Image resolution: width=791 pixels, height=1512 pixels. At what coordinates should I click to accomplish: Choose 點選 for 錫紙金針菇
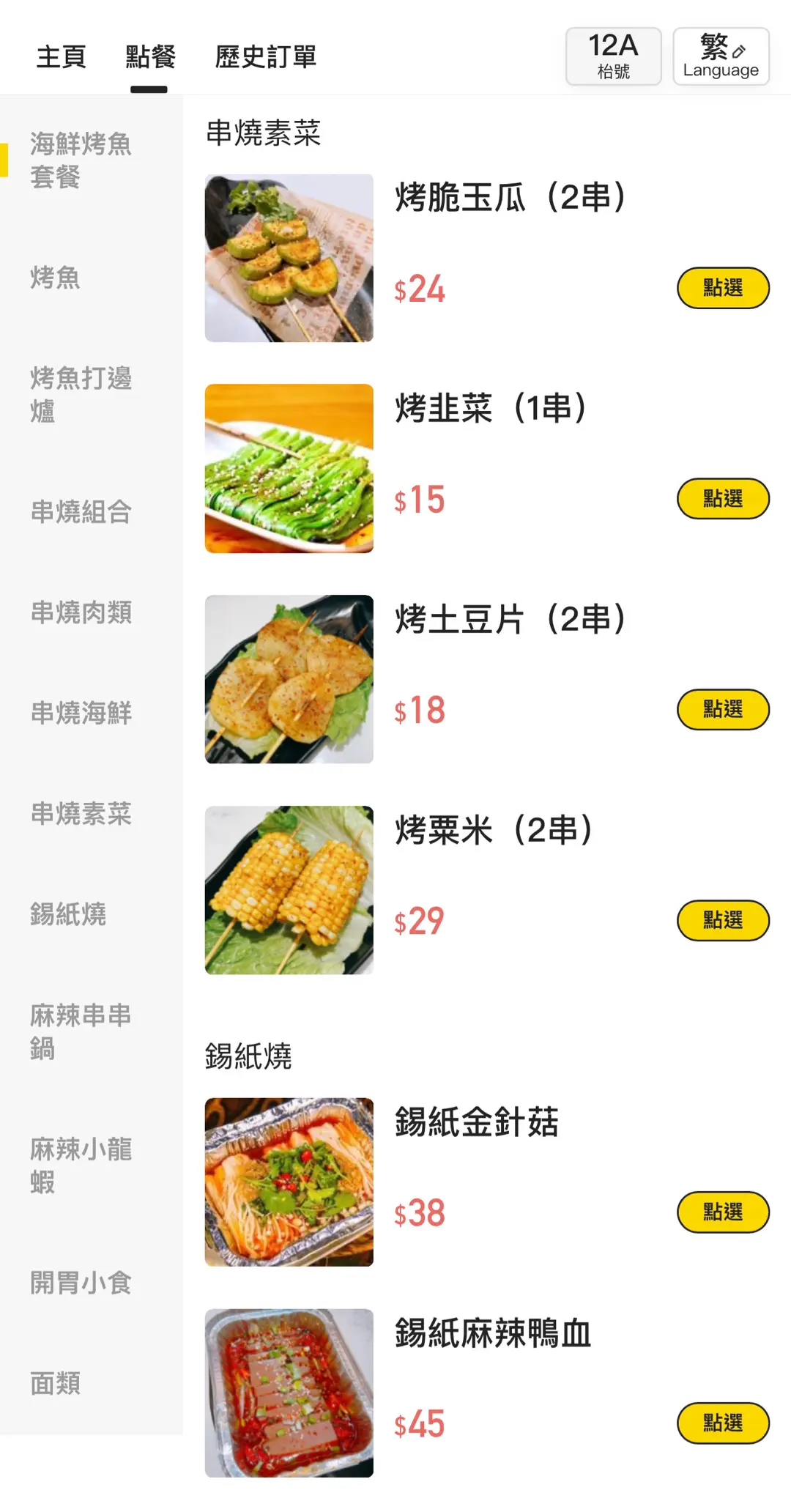click(x=723, y=1212)
